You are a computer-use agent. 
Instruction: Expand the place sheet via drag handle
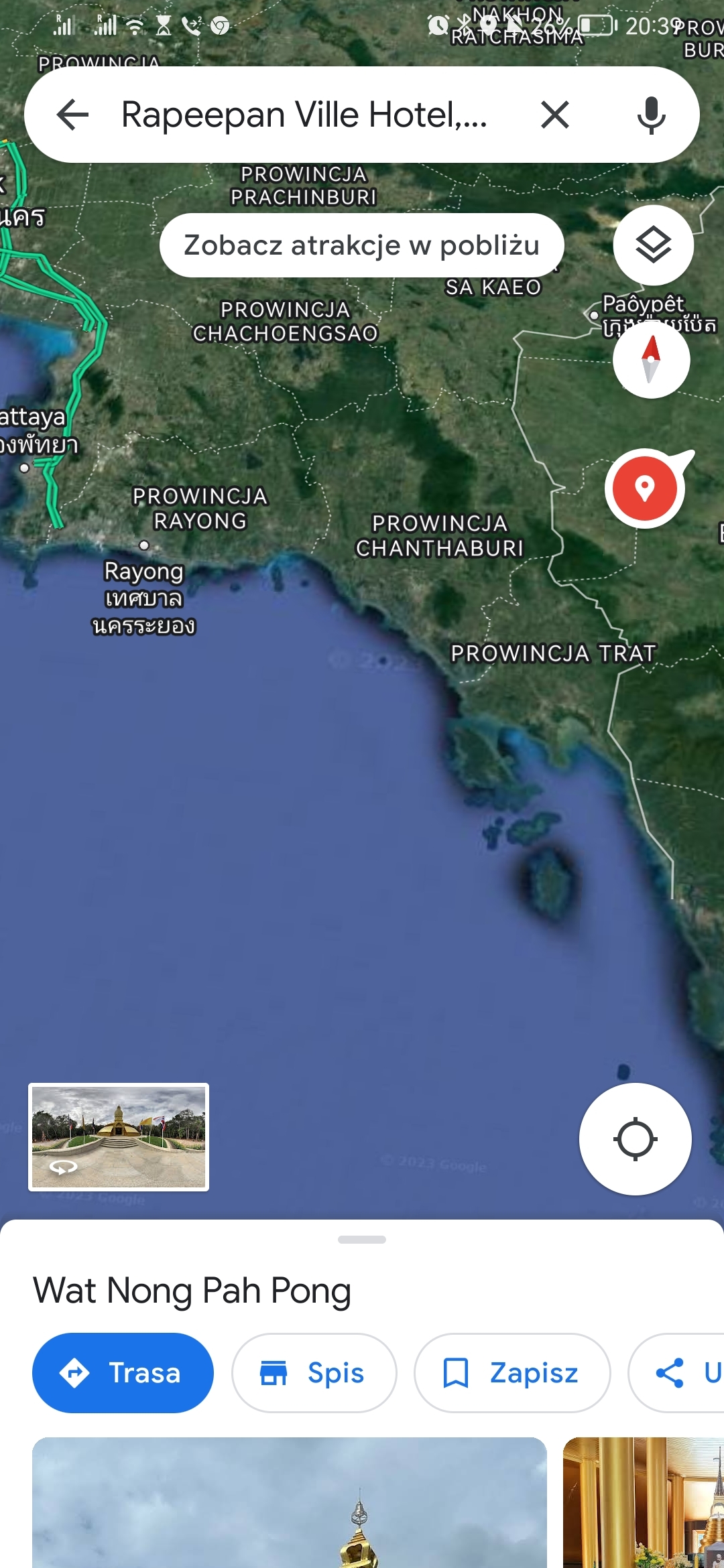coord(362,1240)
